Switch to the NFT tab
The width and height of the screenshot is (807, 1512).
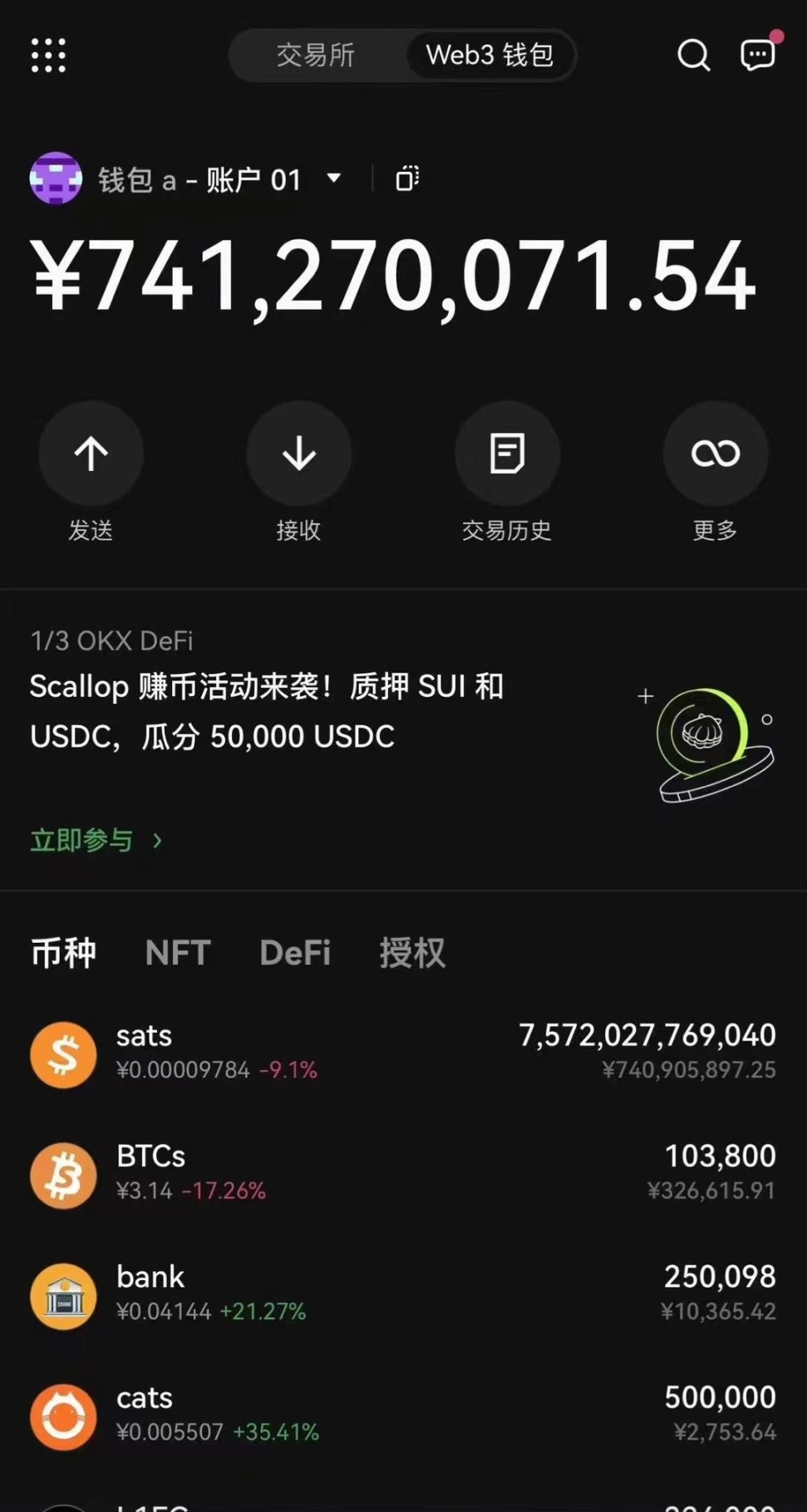177,953
